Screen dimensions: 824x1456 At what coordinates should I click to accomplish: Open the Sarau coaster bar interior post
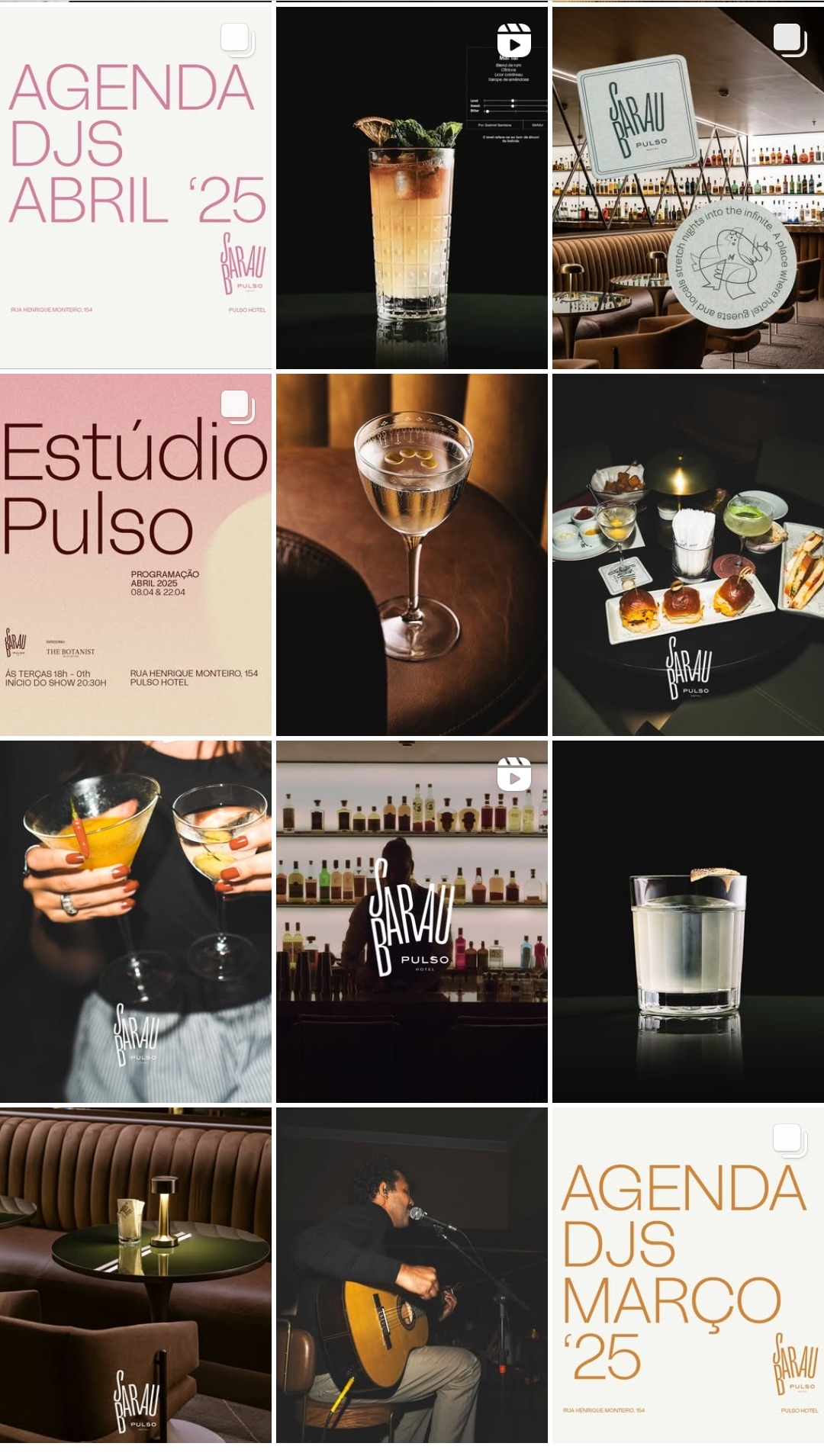coord(688,187)
